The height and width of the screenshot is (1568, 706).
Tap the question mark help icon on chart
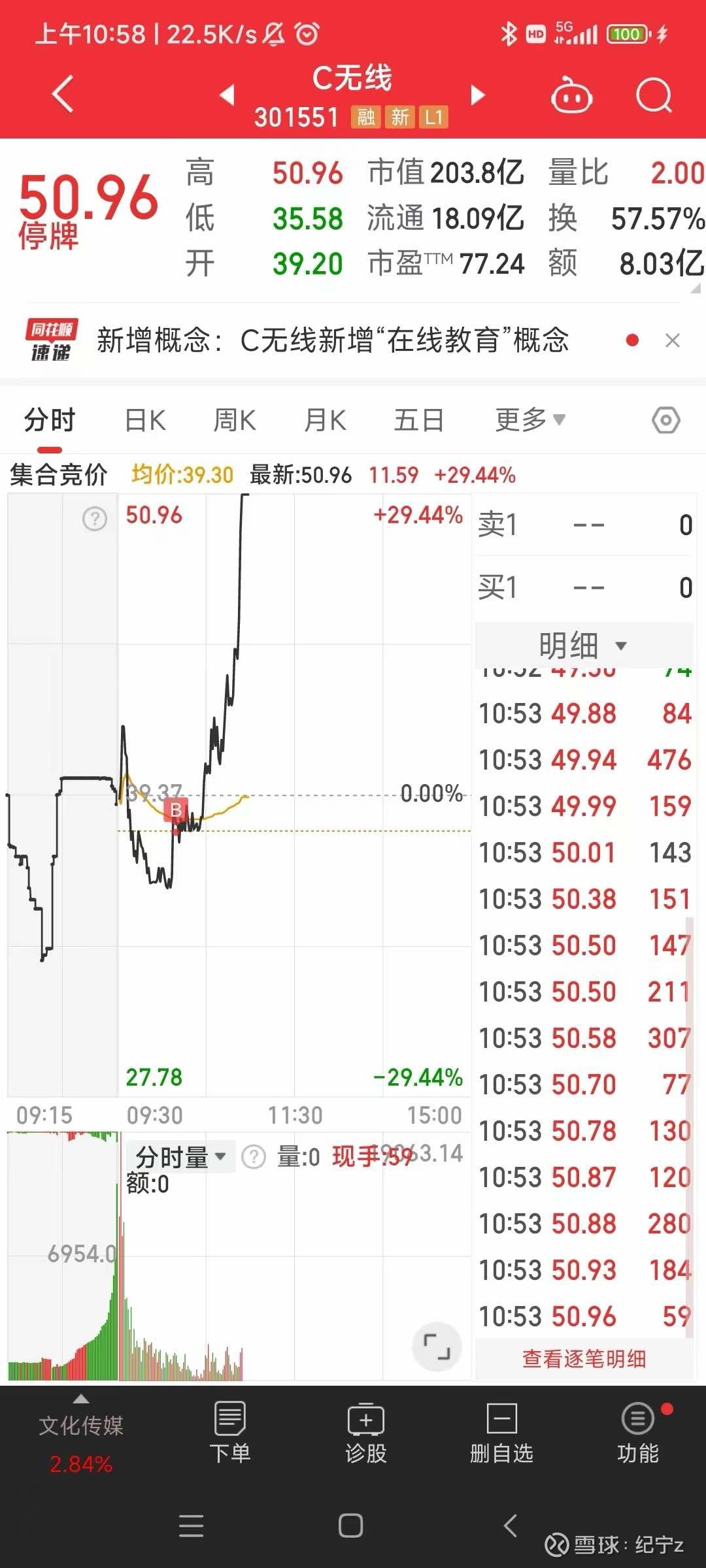(x=94, y=519)
